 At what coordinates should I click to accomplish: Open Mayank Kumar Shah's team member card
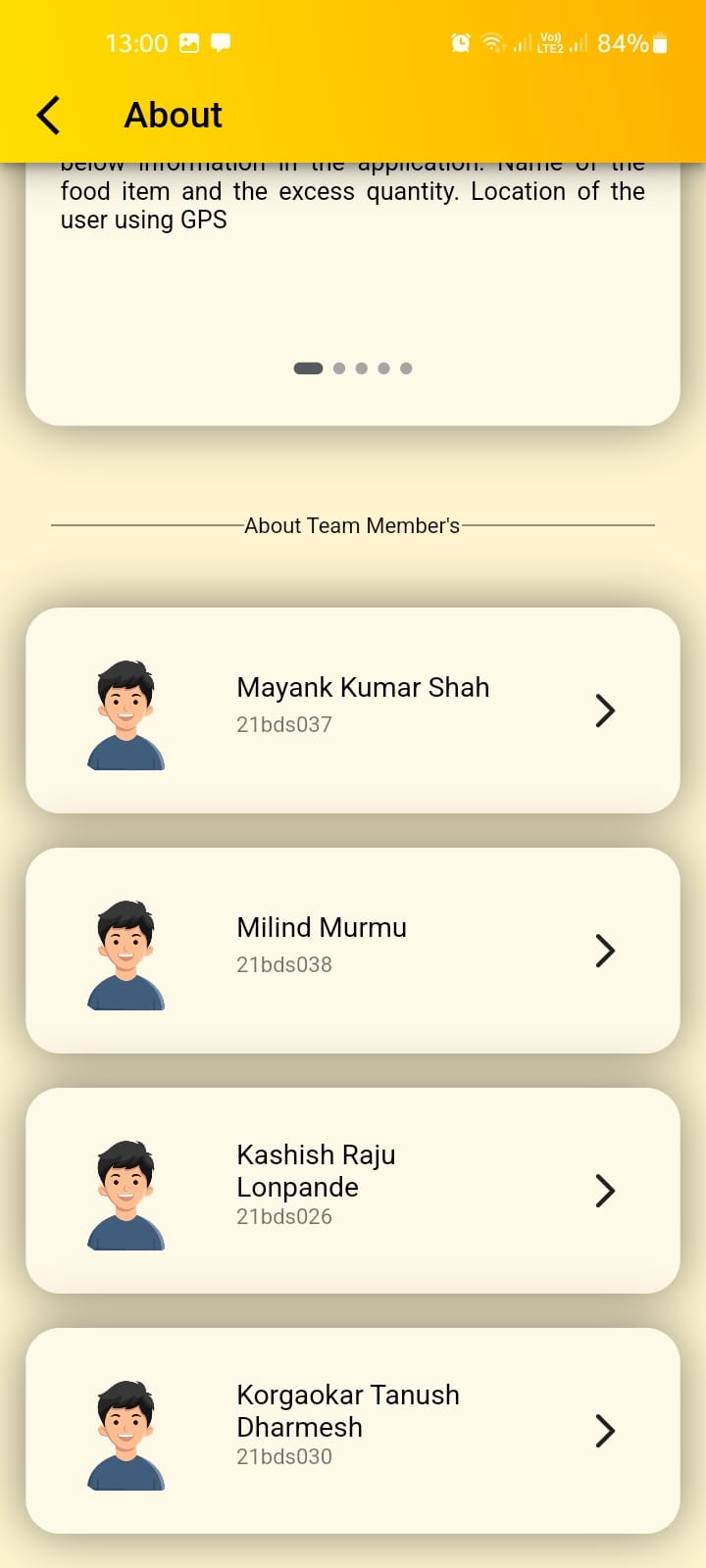[x=353, y=710]
